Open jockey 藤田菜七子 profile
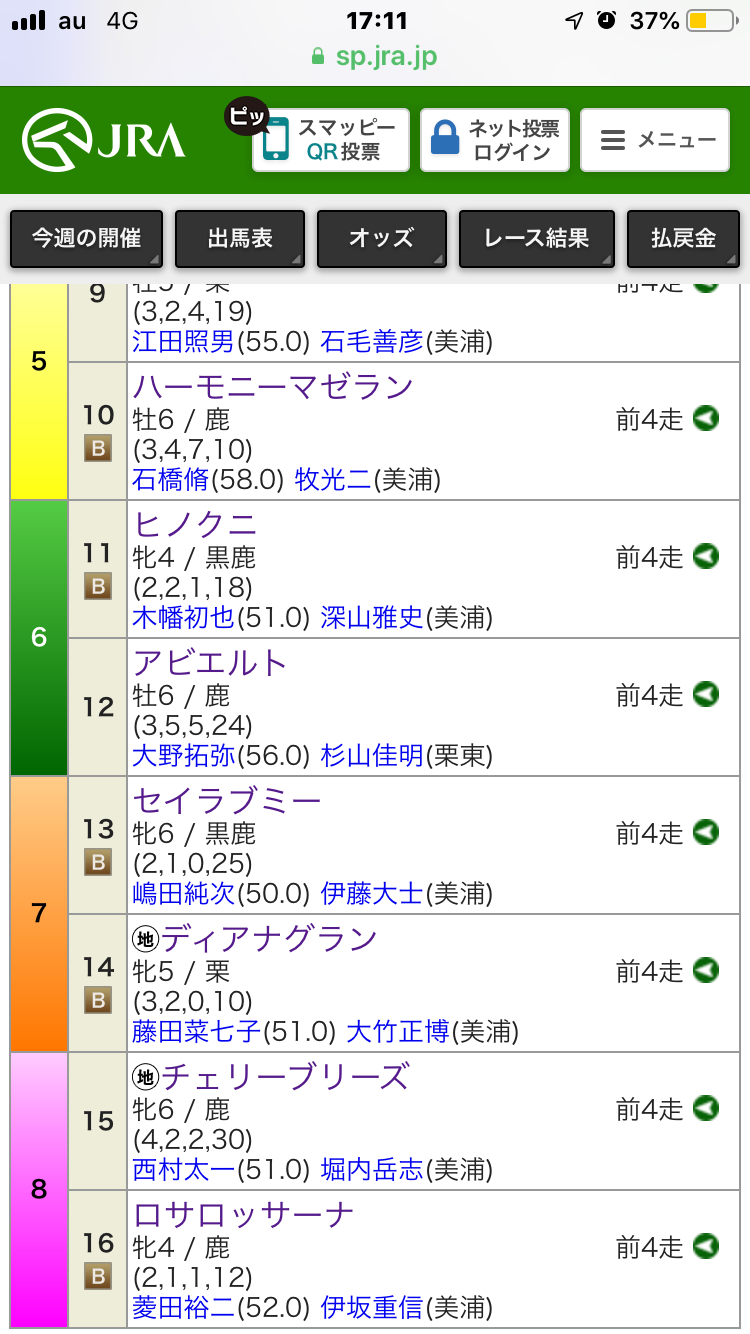Screen dimensions: 750x1334 [196, 1031]
